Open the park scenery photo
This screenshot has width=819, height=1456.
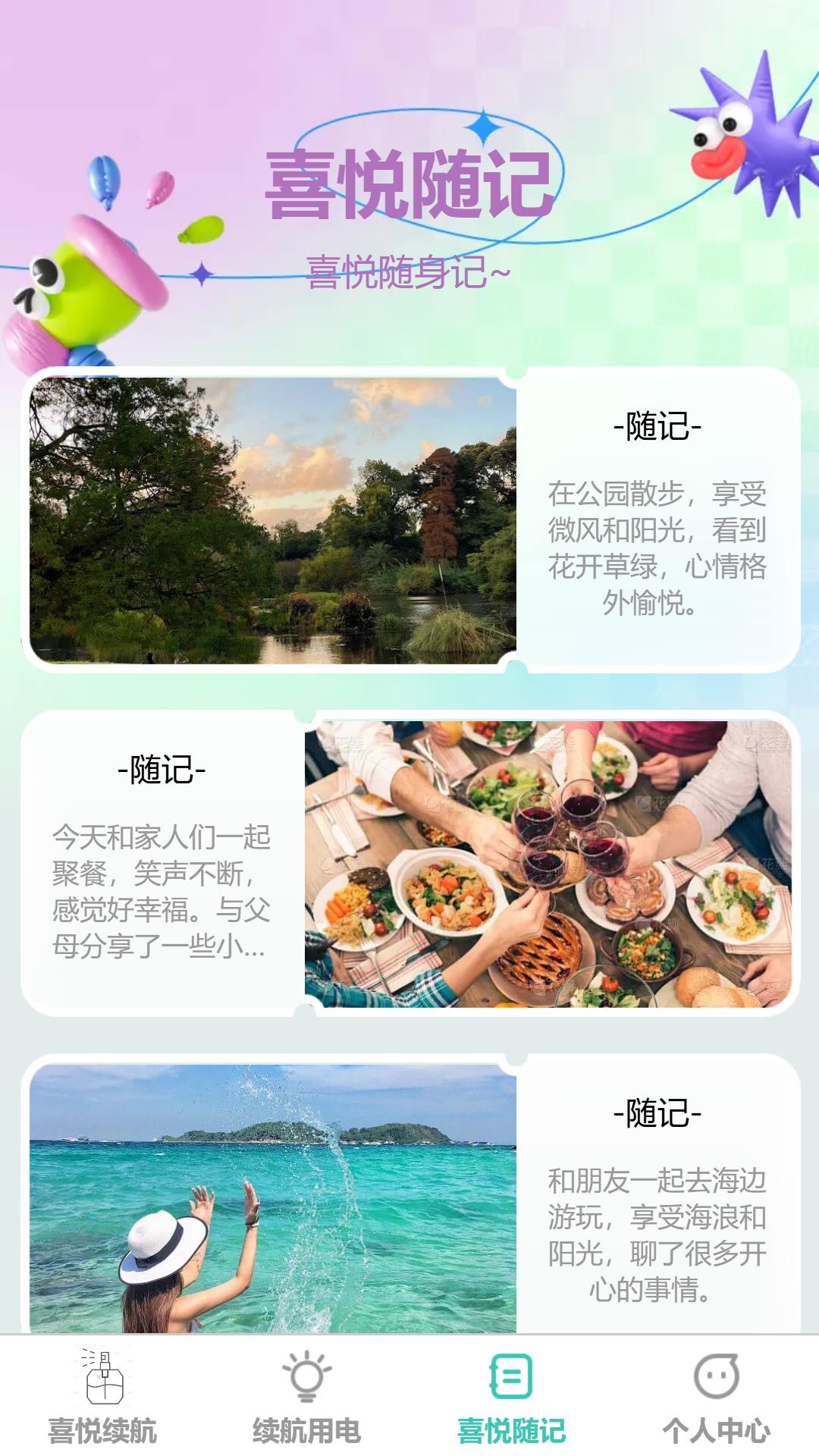(273, 519)
